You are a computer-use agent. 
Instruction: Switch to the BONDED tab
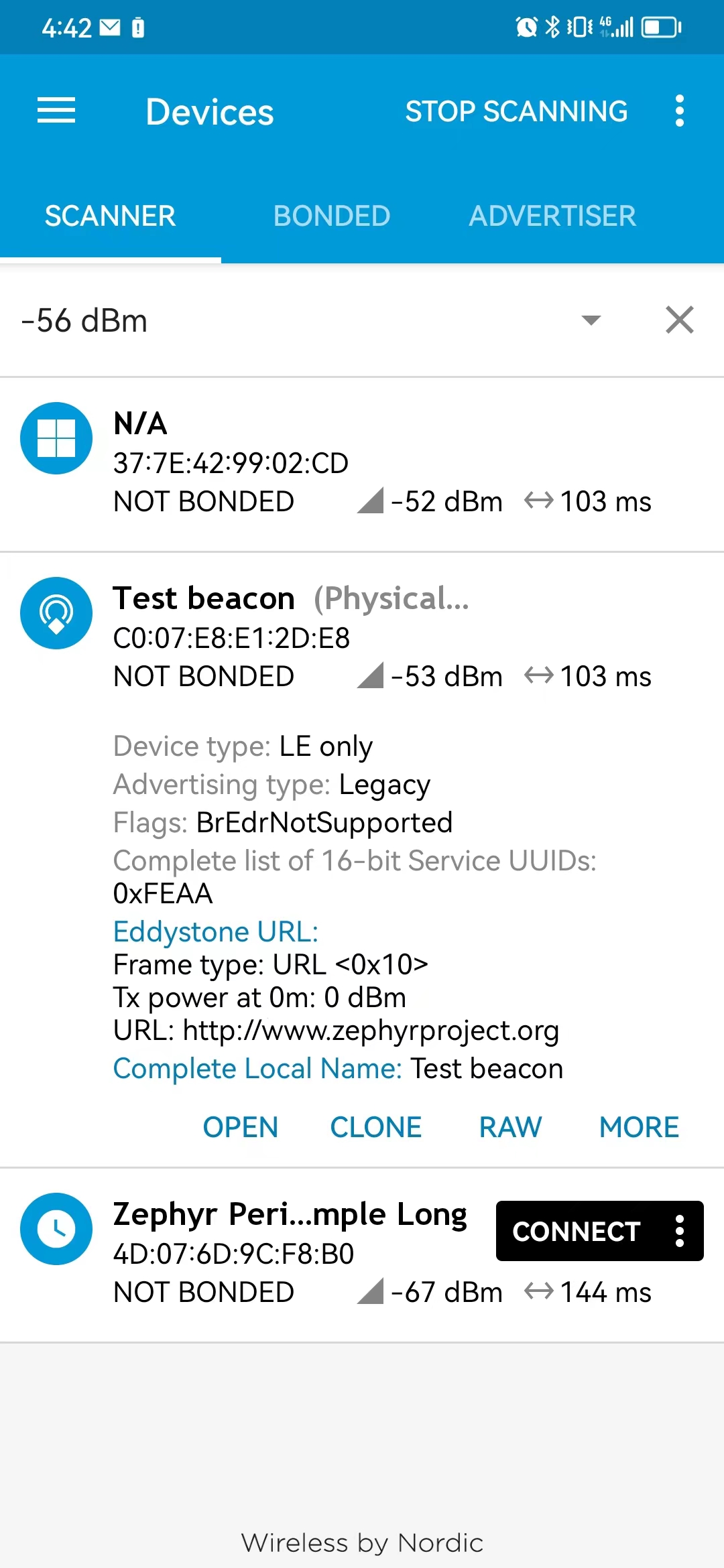[332, 216]
